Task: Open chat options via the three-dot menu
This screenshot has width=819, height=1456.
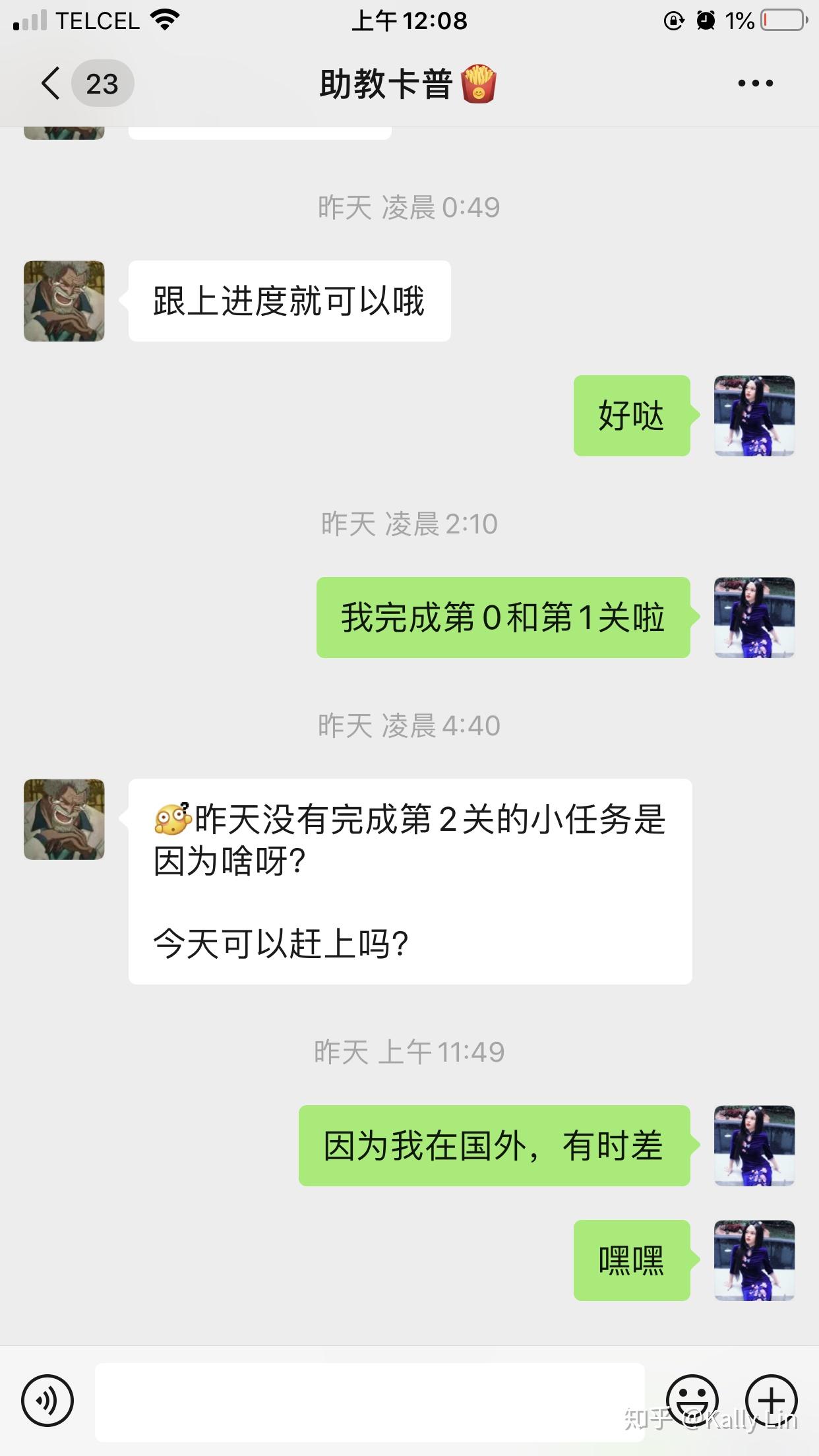Action: pyautogui.click(x=756, y=82)
